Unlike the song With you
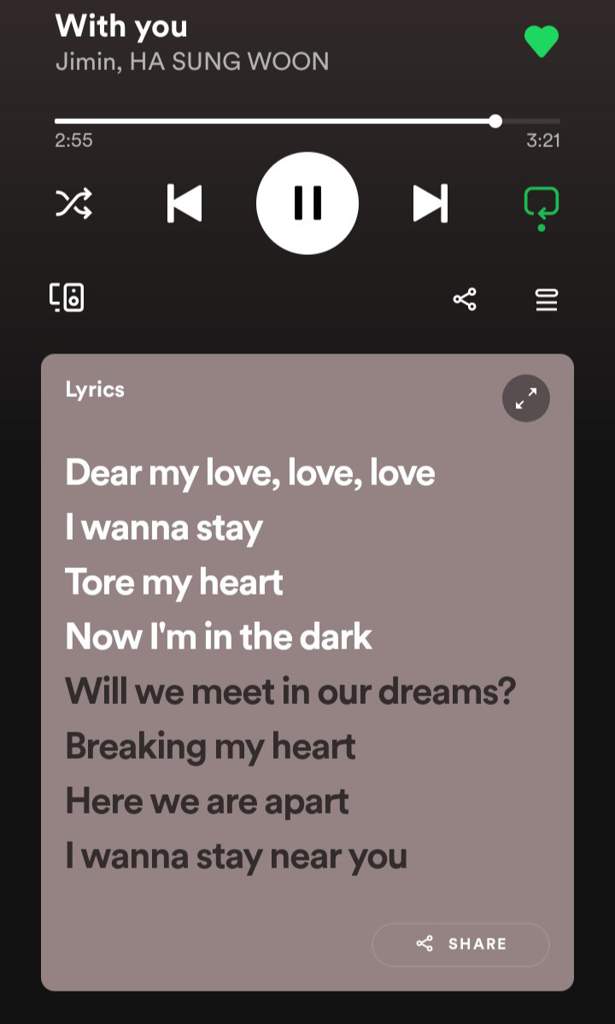 (x=541, y=42)
